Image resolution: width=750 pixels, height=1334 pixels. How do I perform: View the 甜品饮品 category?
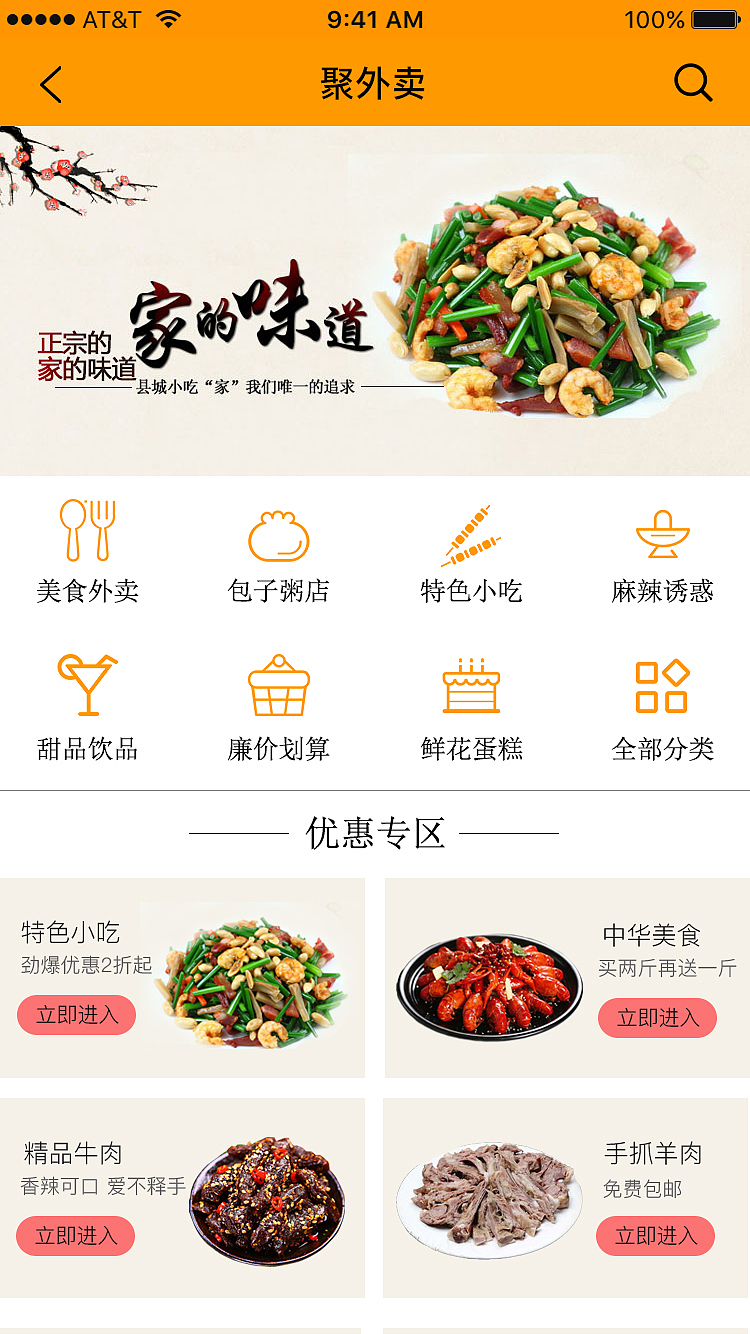[88, 708]
